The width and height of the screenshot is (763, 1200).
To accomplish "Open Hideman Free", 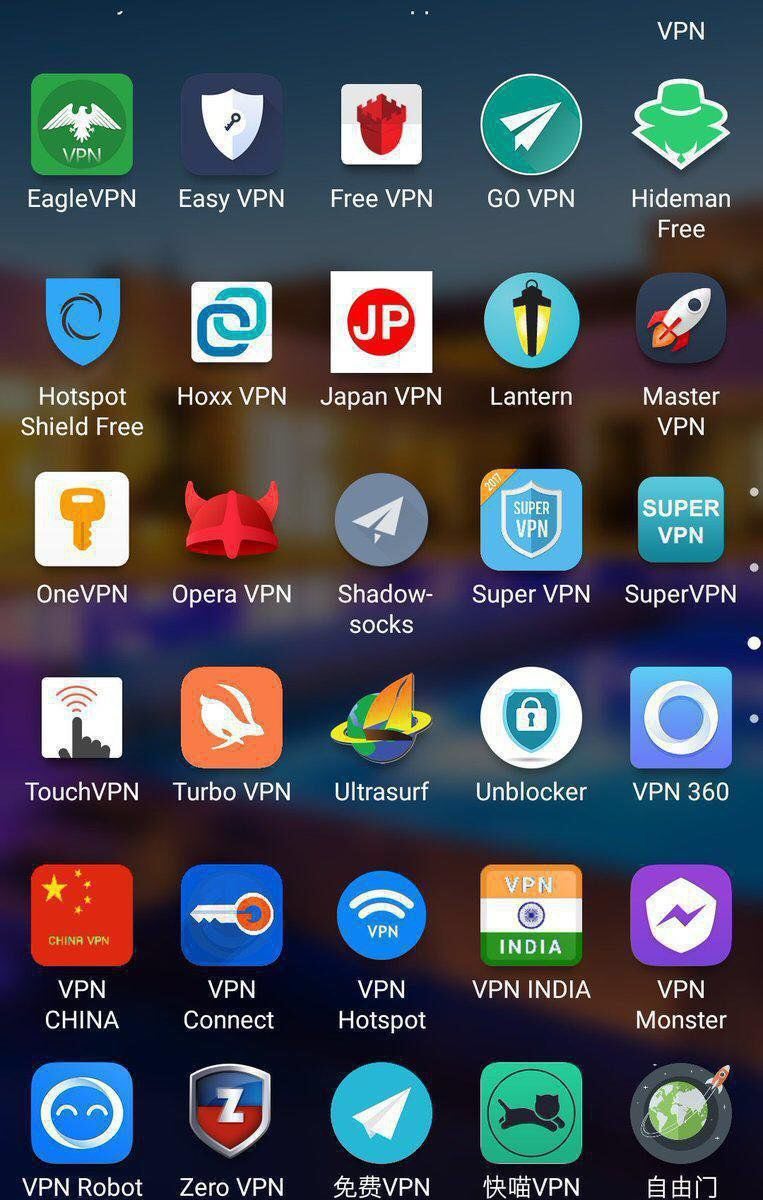I will [681, 125].
